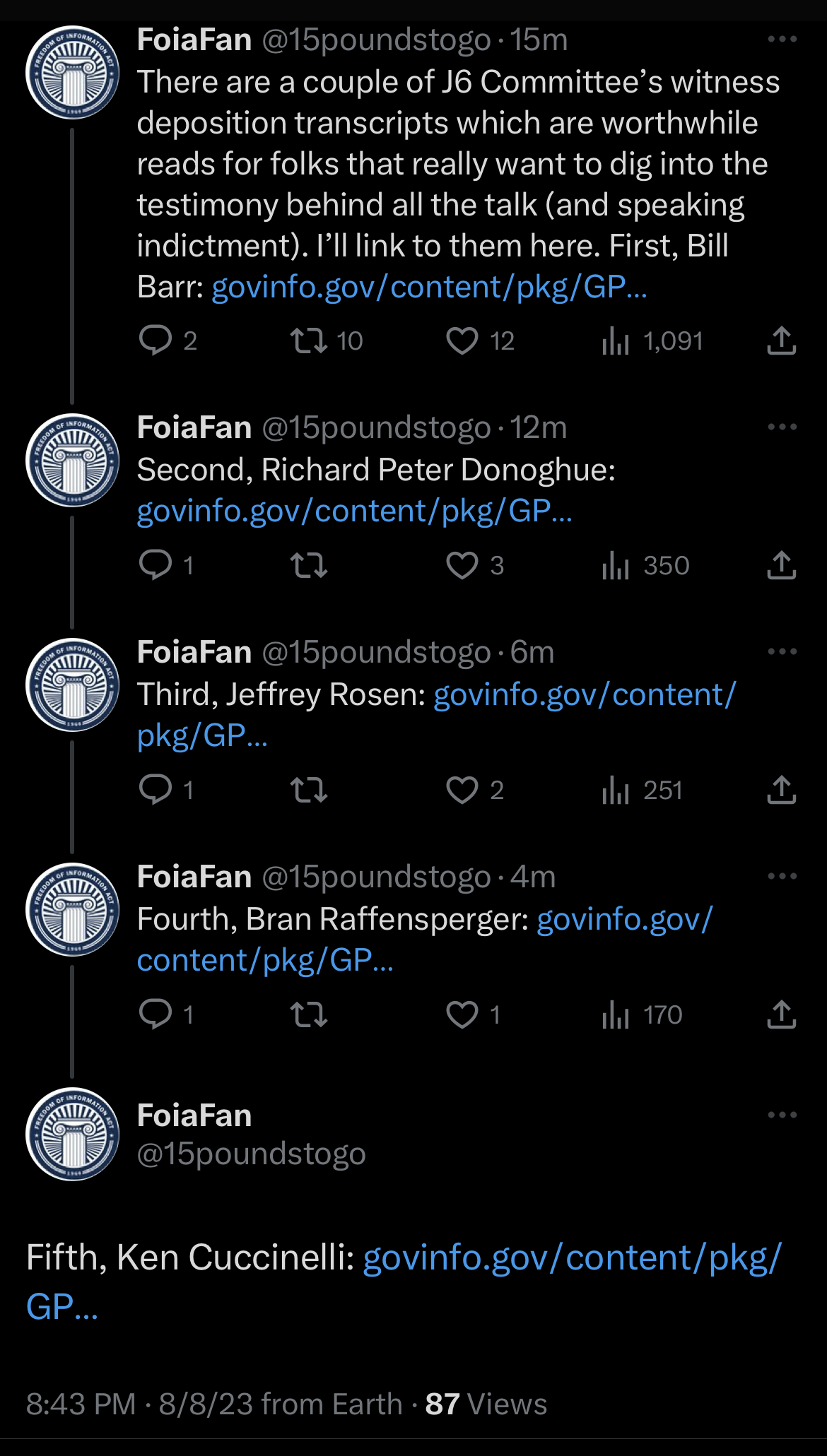
Task: Like the Bran Raffensperger tweet
Action: point(462,1015)
